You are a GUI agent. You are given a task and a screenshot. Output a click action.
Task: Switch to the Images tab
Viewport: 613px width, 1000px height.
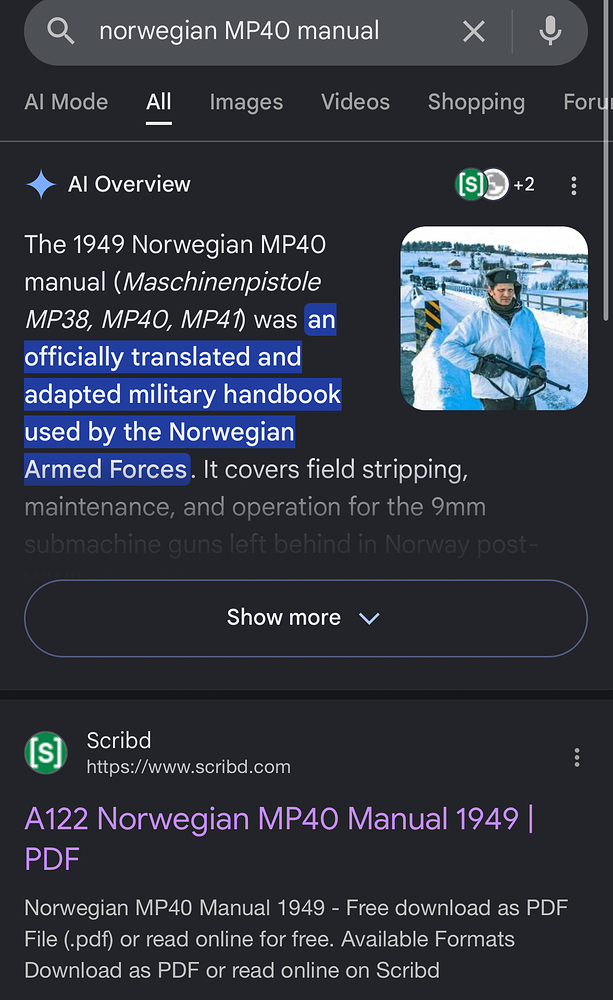[x=246, y=102]
